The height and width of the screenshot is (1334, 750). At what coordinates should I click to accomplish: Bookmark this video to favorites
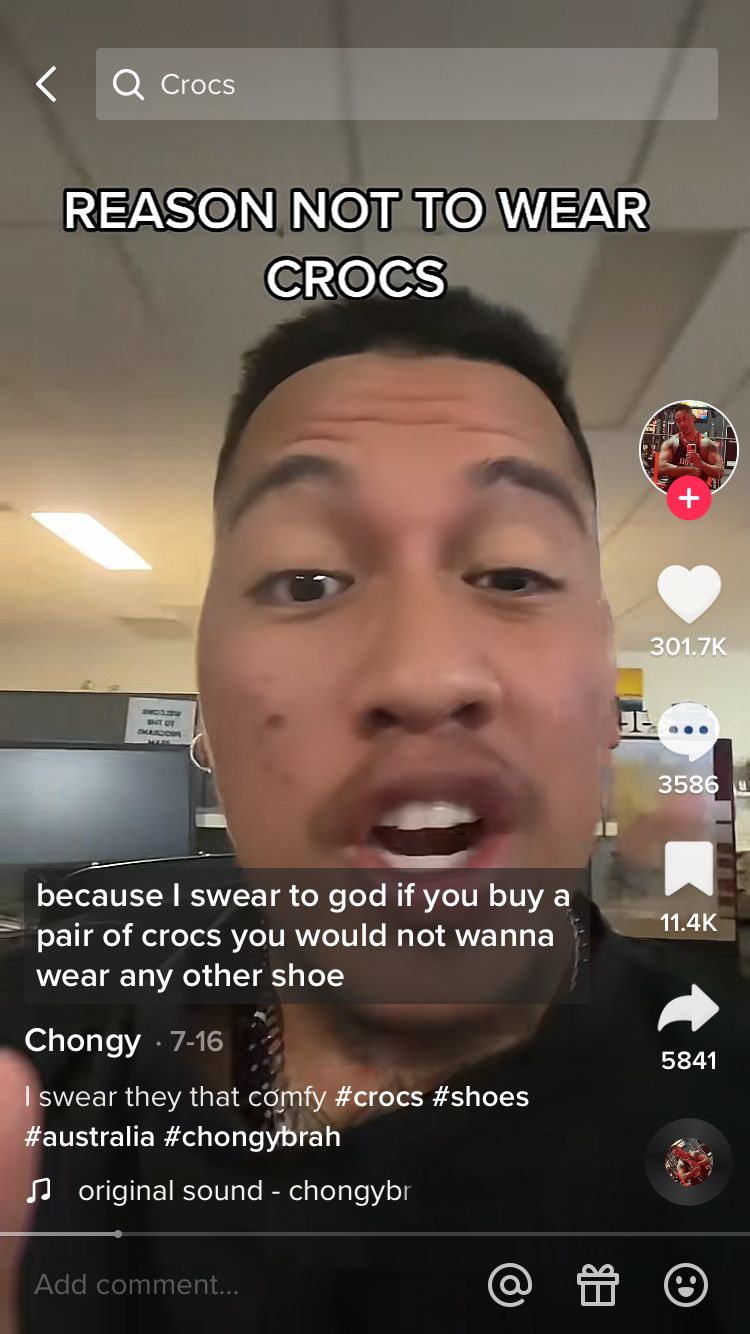point(689,869)
